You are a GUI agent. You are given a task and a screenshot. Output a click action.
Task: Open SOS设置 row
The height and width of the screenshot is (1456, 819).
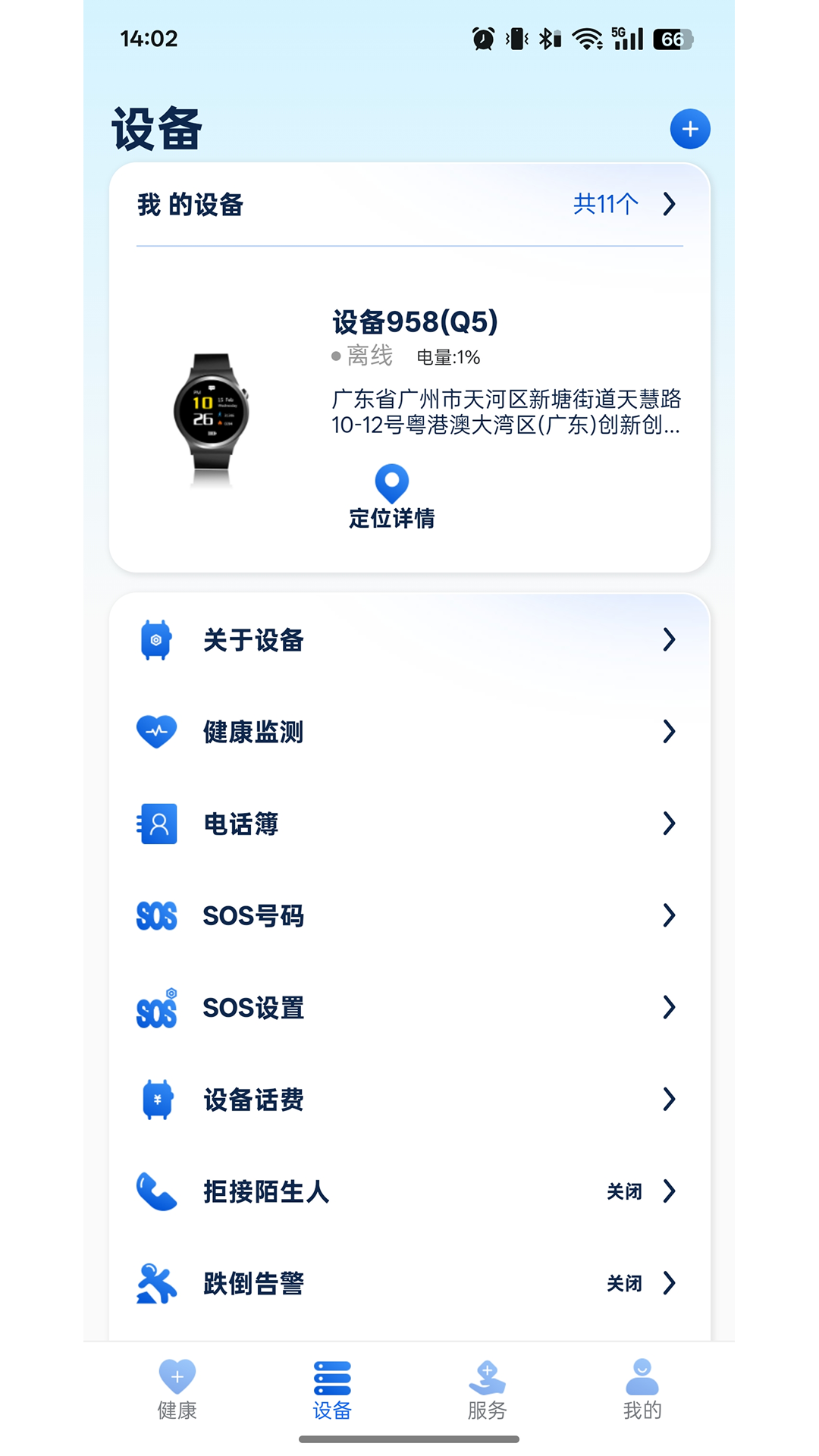click(x=409, y=1008)
